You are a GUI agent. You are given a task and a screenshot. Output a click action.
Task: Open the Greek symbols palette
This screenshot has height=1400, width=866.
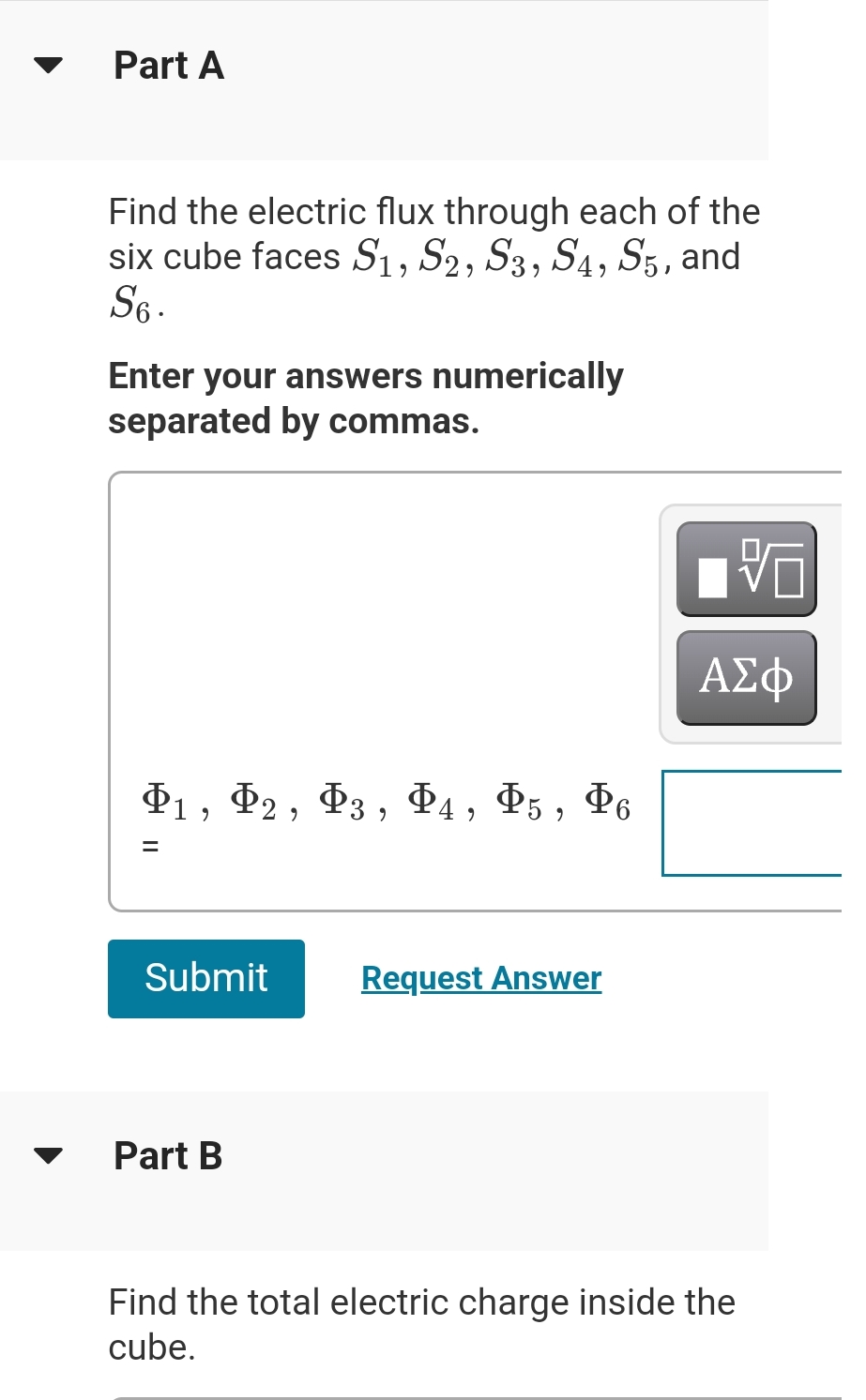(746, 677)
